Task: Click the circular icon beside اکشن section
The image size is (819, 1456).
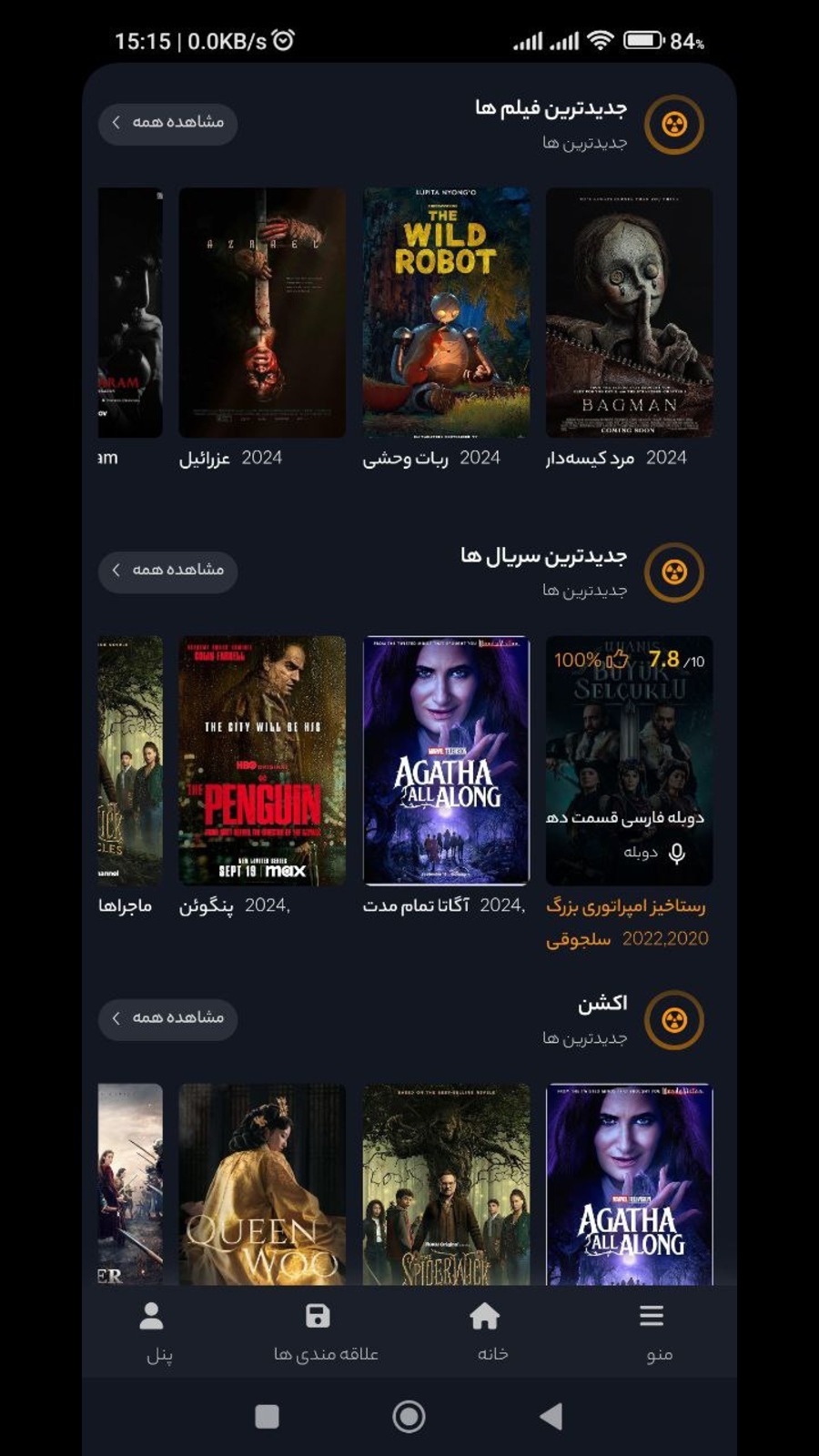Action: click(x=673, y=1019)
